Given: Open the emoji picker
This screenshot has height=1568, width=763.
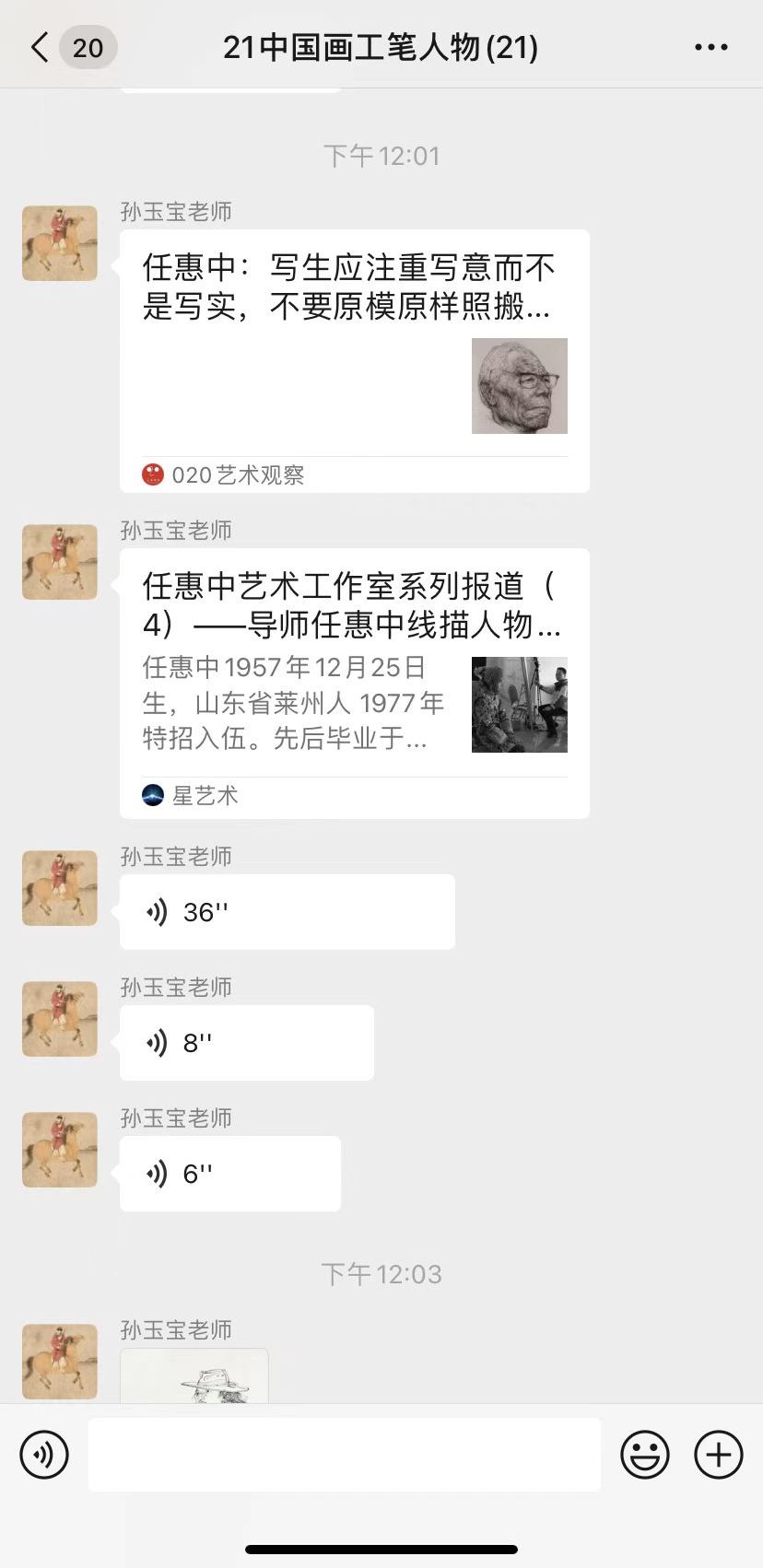Looking at the screenshot, I should (x=644, y=1455).
